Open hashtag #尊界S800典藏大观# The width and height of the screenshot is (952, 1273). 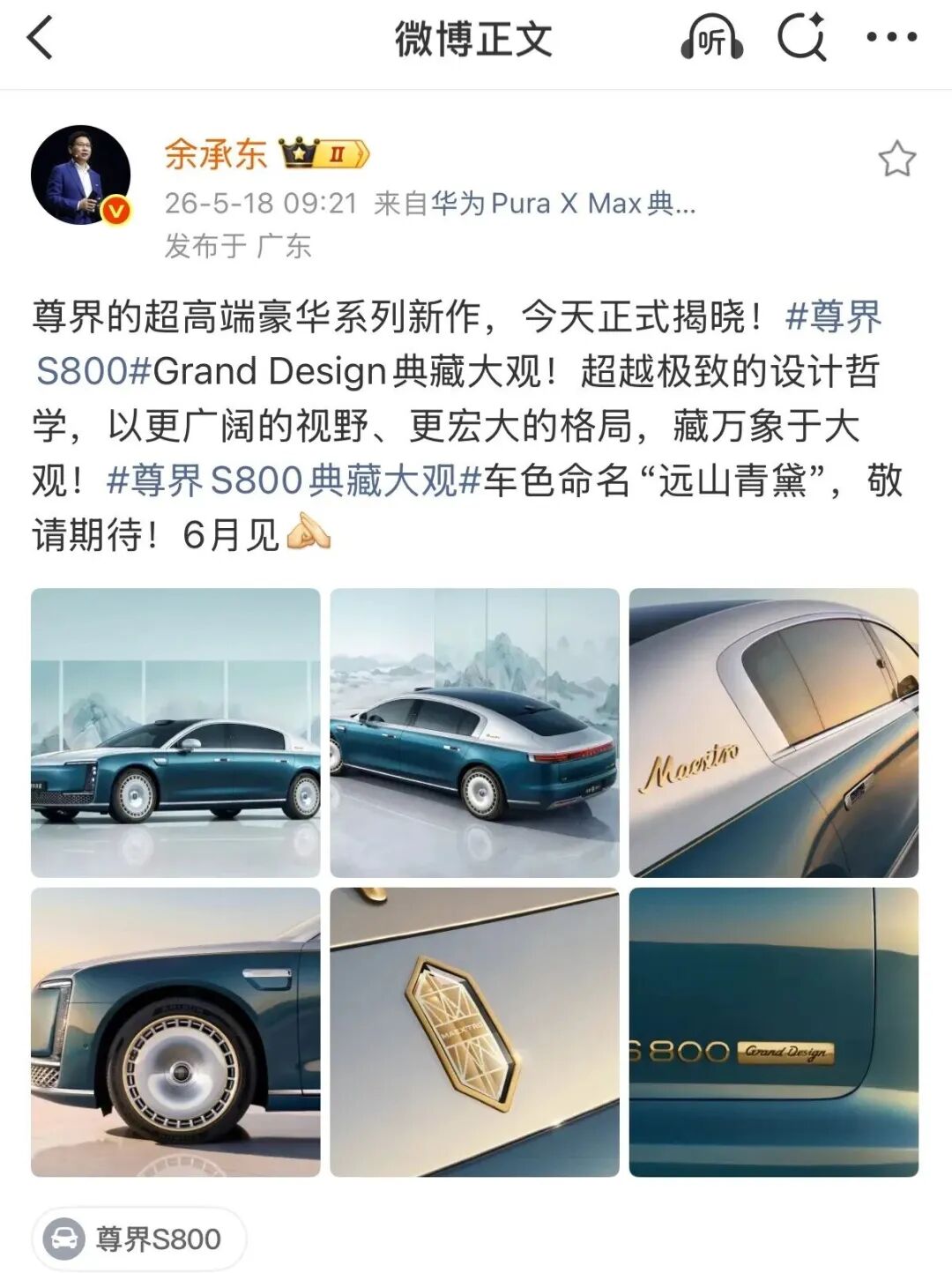(x=294, y=481)
